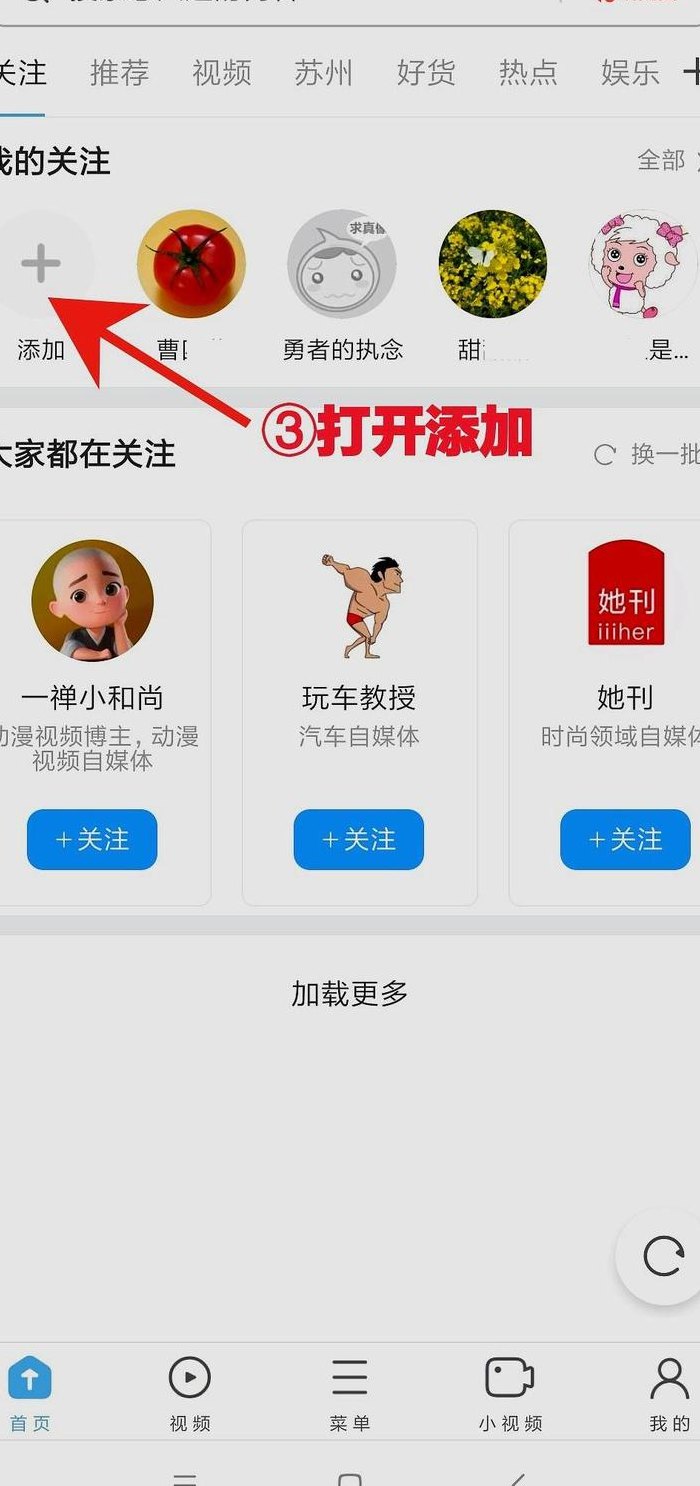Switch to the 推荐 tab
The width and height of the screenshot is (700, 1486).
119,72
